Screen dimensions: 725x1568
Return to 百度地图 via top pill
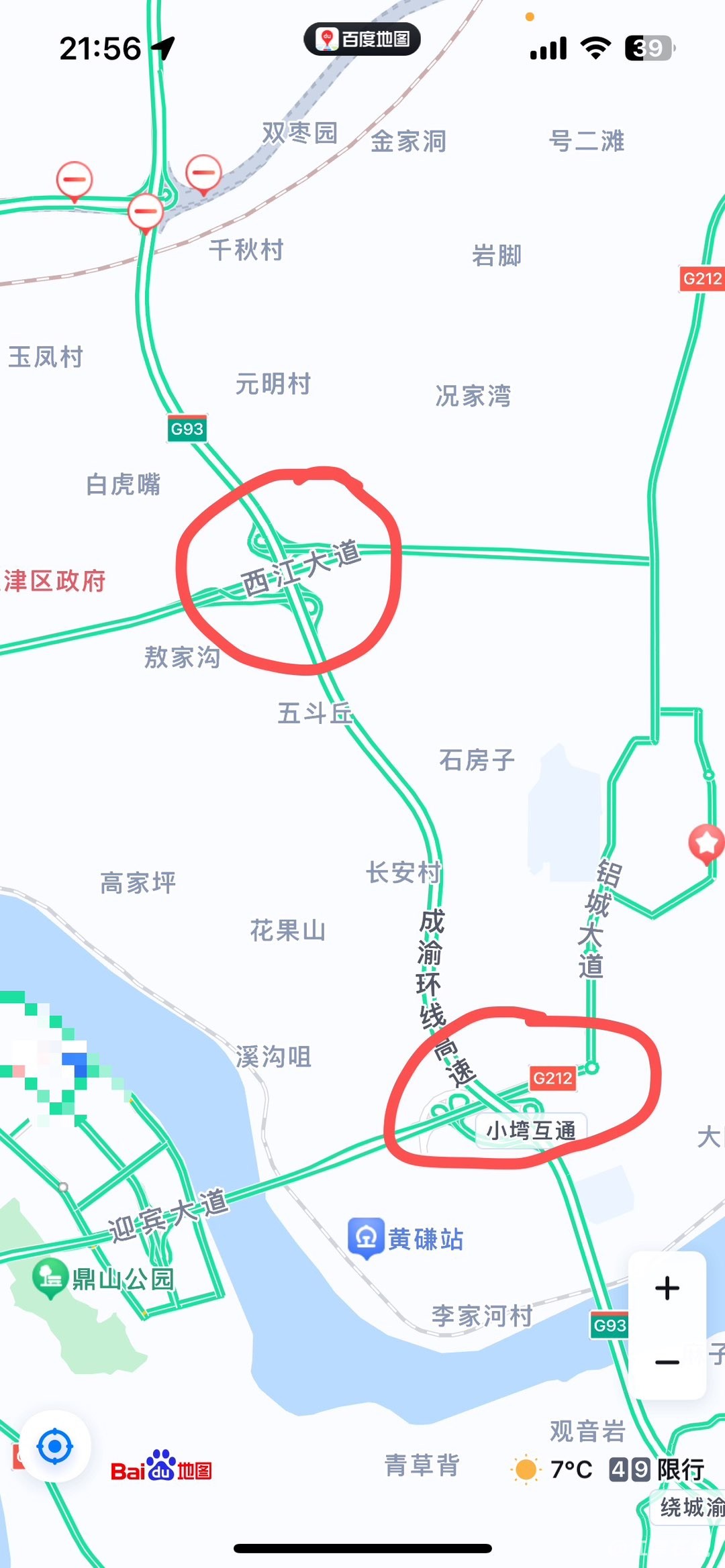(362, 40)
